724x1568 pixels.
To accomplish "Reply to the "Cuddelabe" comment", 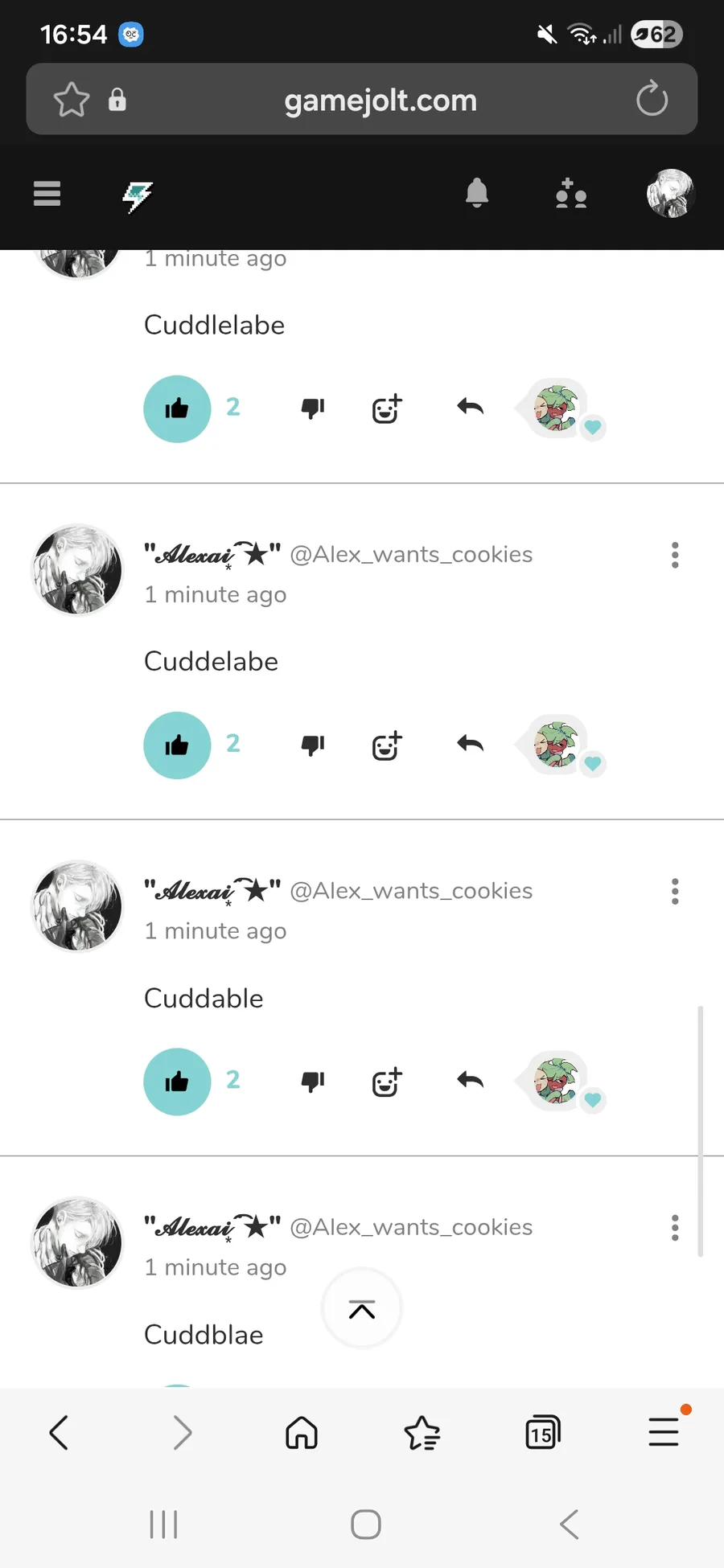I will [x=470, y=744].
